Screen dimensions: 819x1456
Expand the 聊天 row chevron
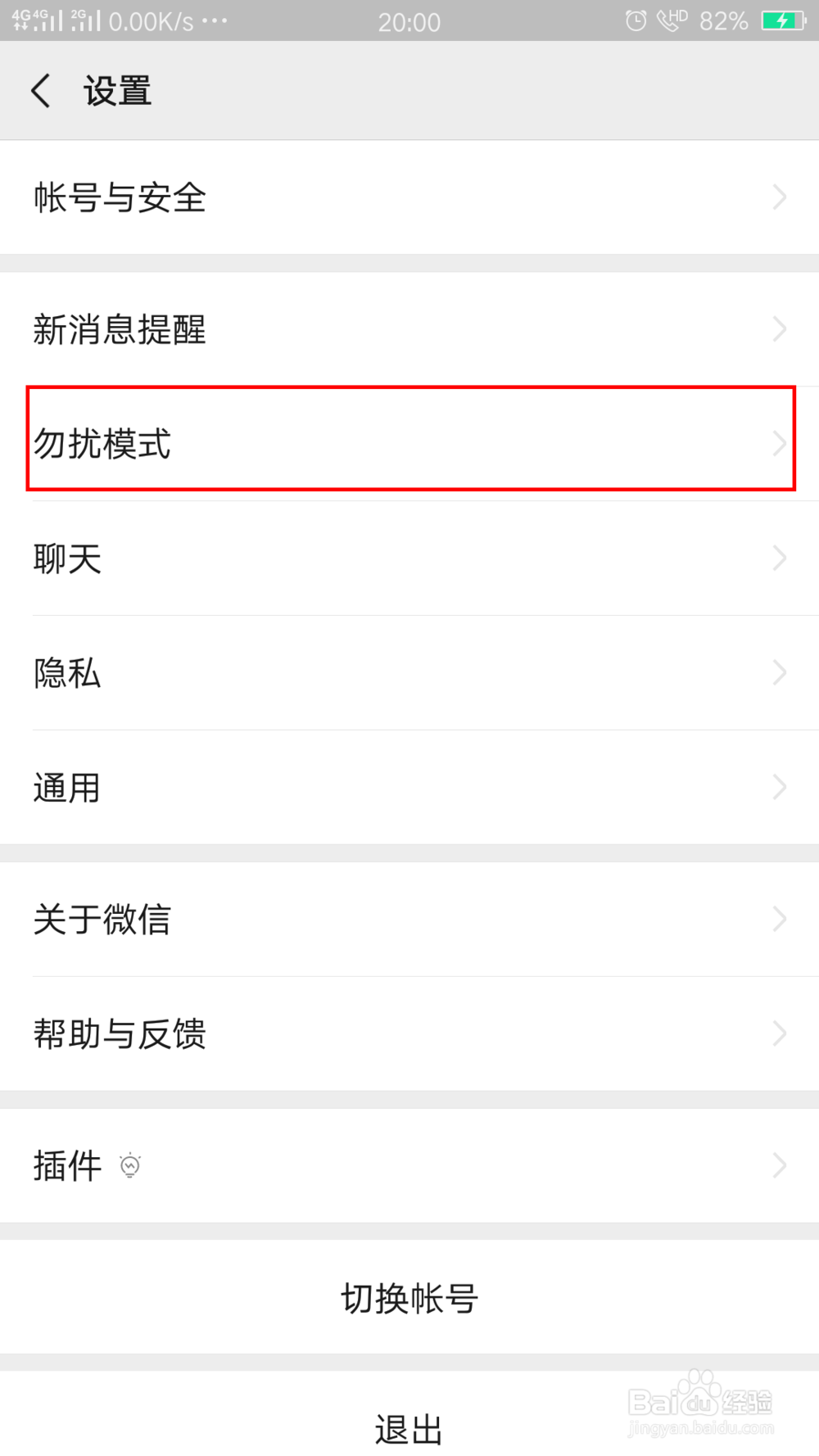(780, 558)
